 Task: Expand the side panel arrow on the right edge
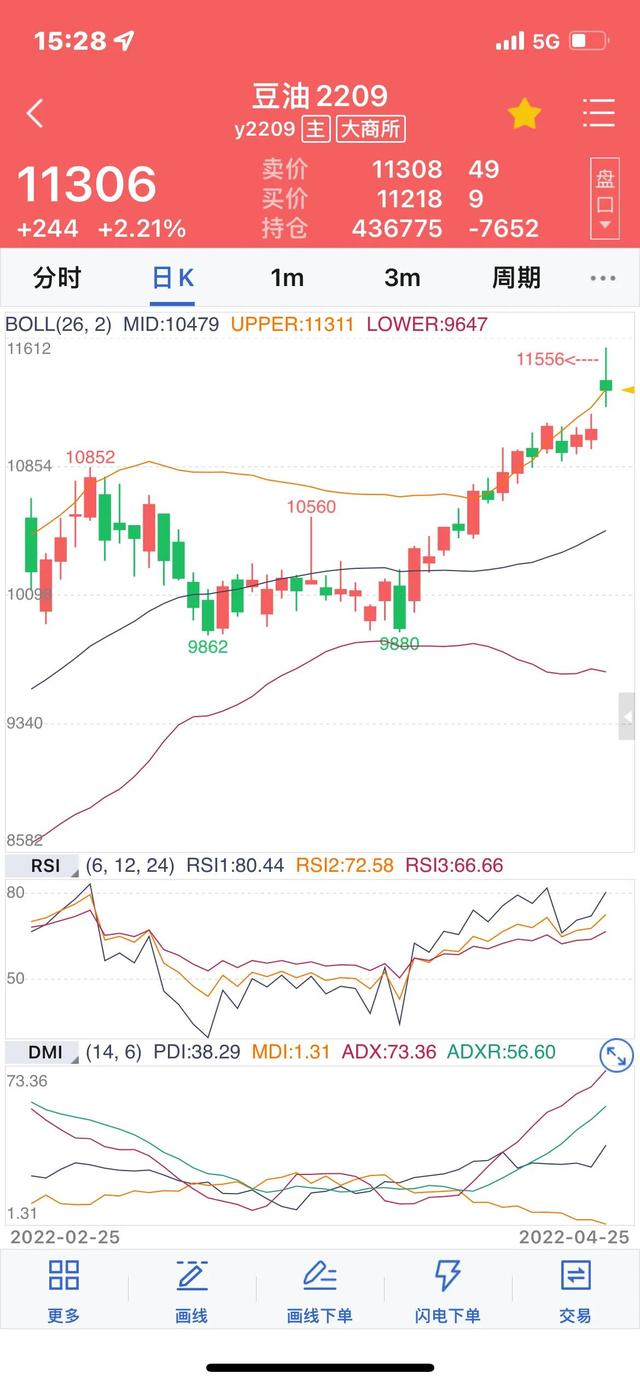point(627,716)
